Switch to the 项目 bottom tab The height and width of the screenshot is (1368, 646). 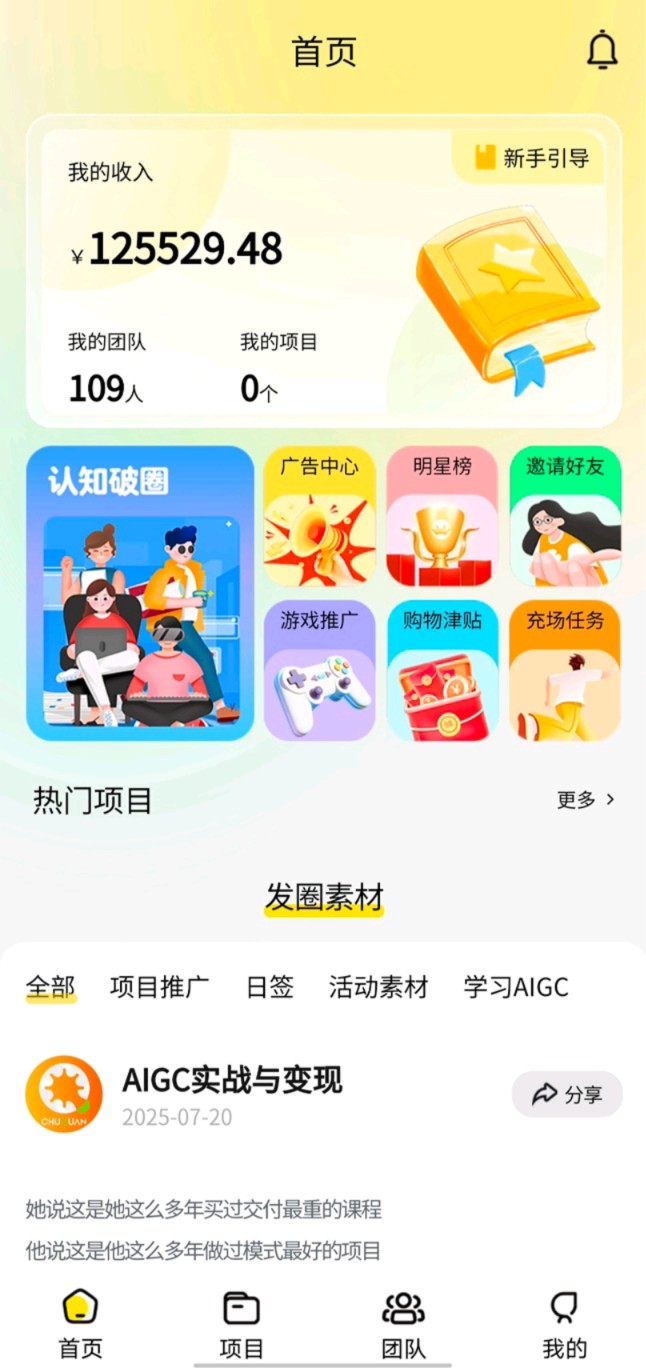coord(241,1323)
